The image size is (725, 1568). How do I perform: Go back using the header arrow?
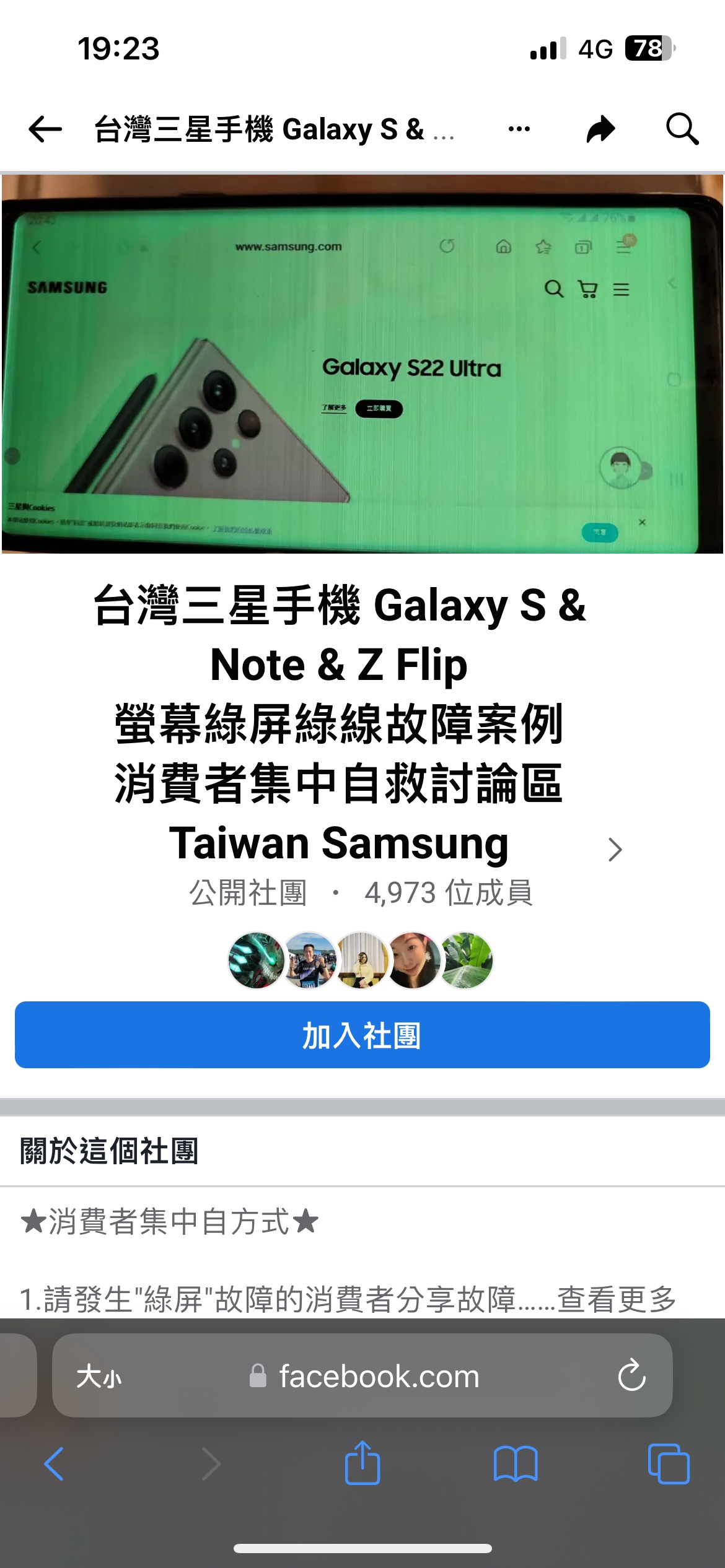[x=45, y=129]
